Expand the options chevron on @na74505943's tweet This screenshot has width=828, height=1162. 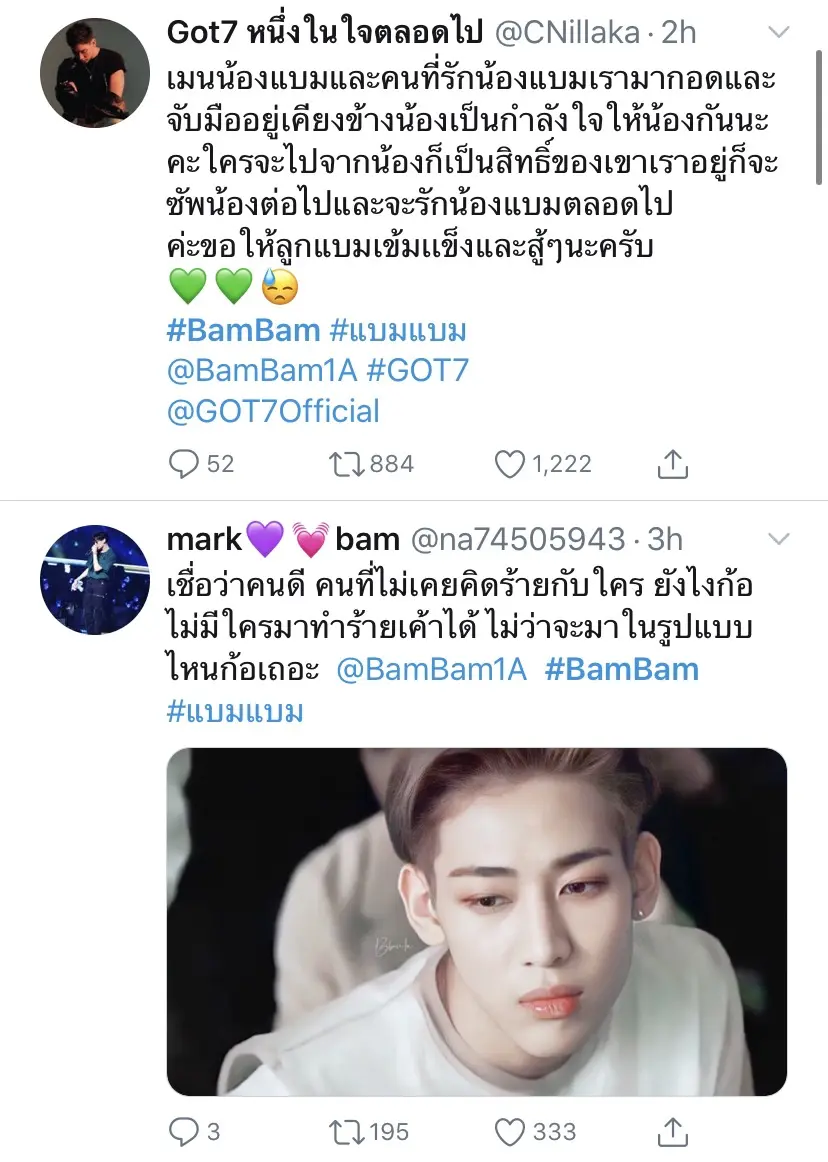click(777, 541)
